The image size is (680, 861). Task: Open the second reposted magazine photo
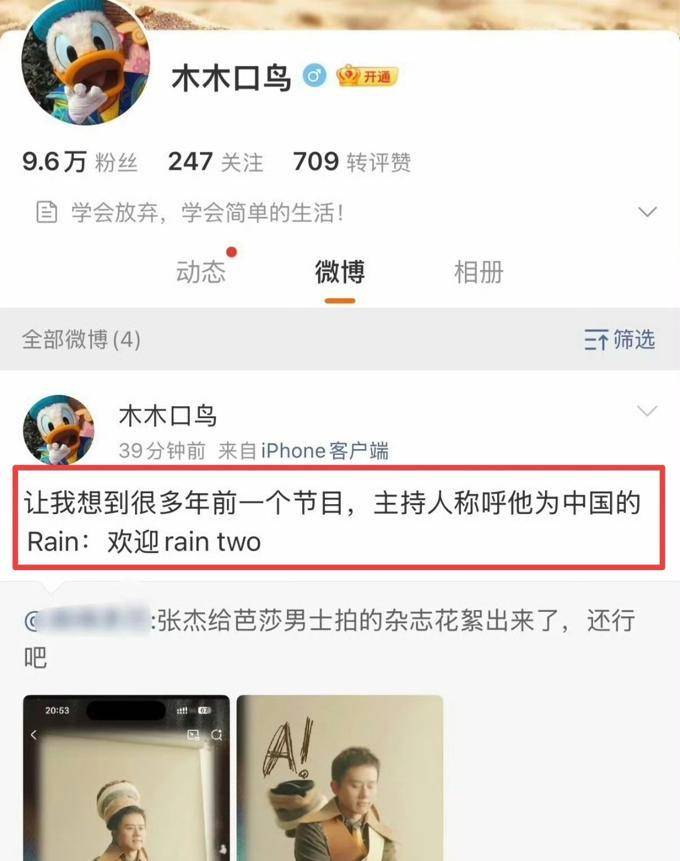(340, 777)
